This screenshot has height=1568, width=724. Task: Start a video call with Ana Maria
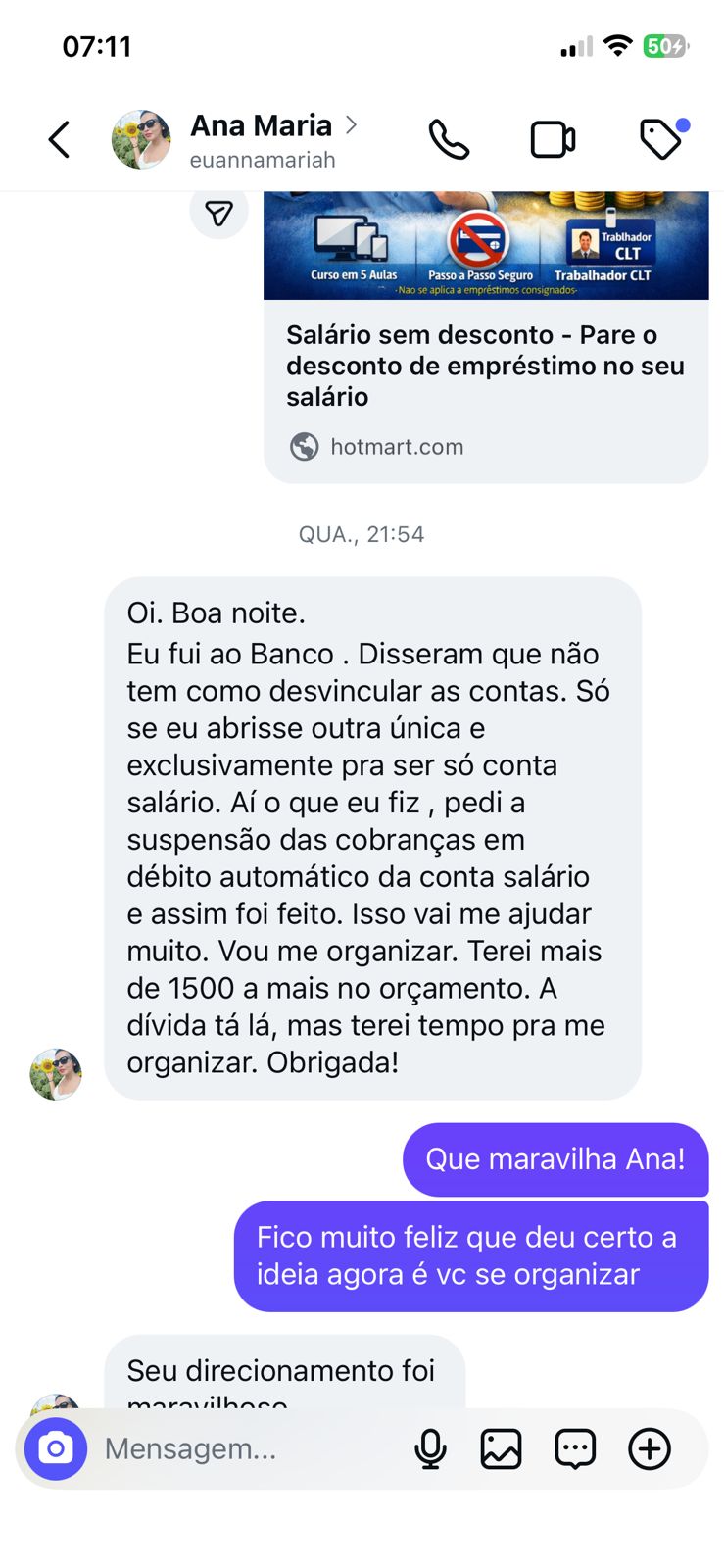(x=552, y=139)
